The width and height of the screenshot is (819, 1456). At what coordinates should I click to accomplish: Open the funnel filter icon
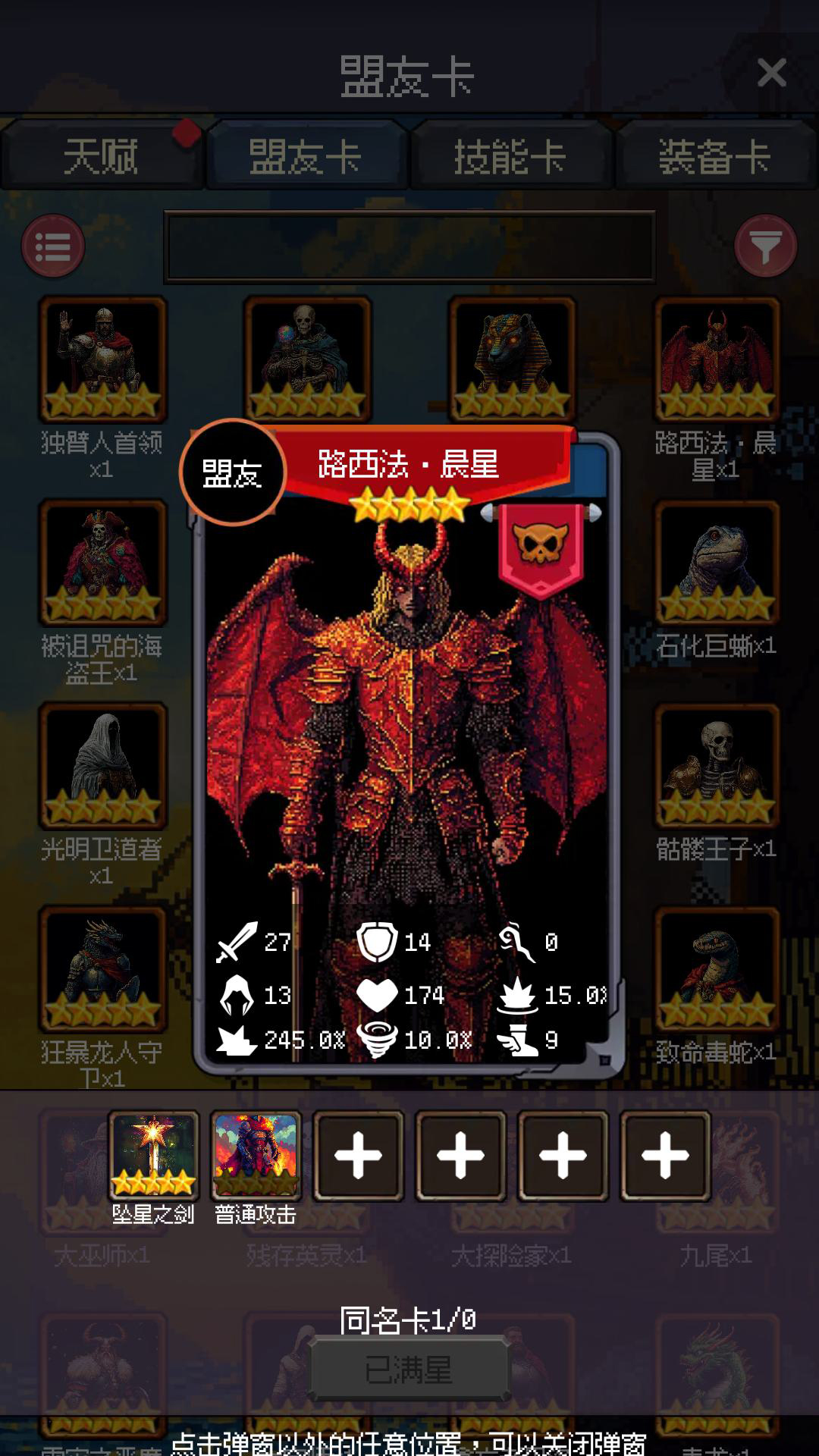pos(765,246)
